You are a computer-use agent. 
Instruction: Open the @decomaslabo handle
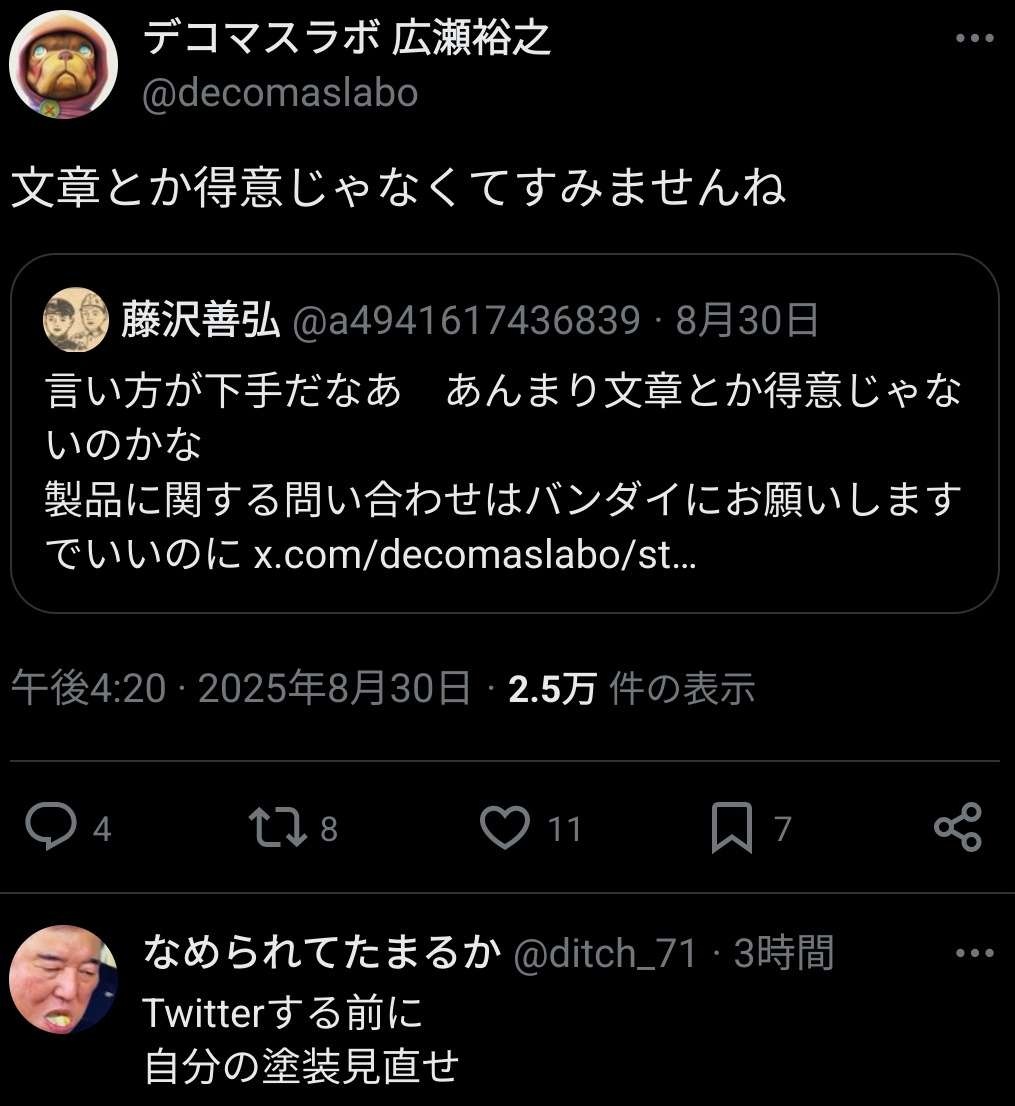pyautogui.click(x=280, y=93)
